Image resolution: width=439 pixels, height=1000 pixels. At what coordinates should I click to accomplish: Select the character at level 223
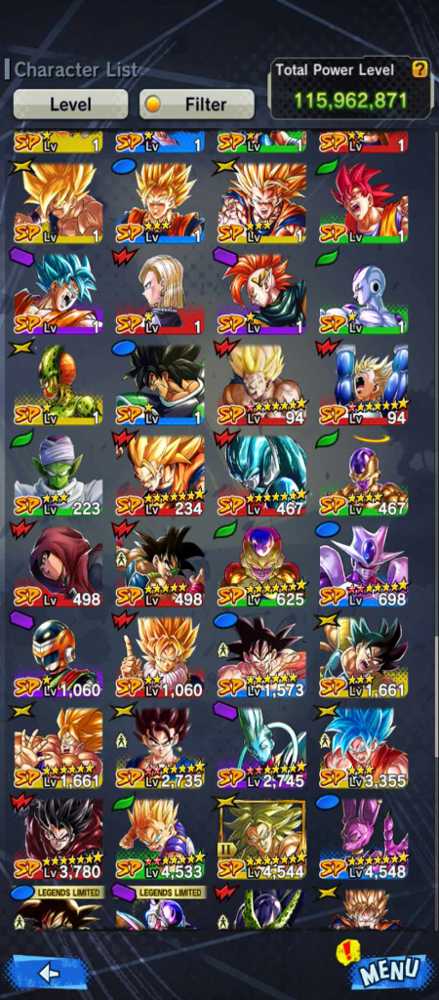click(58, 476)
